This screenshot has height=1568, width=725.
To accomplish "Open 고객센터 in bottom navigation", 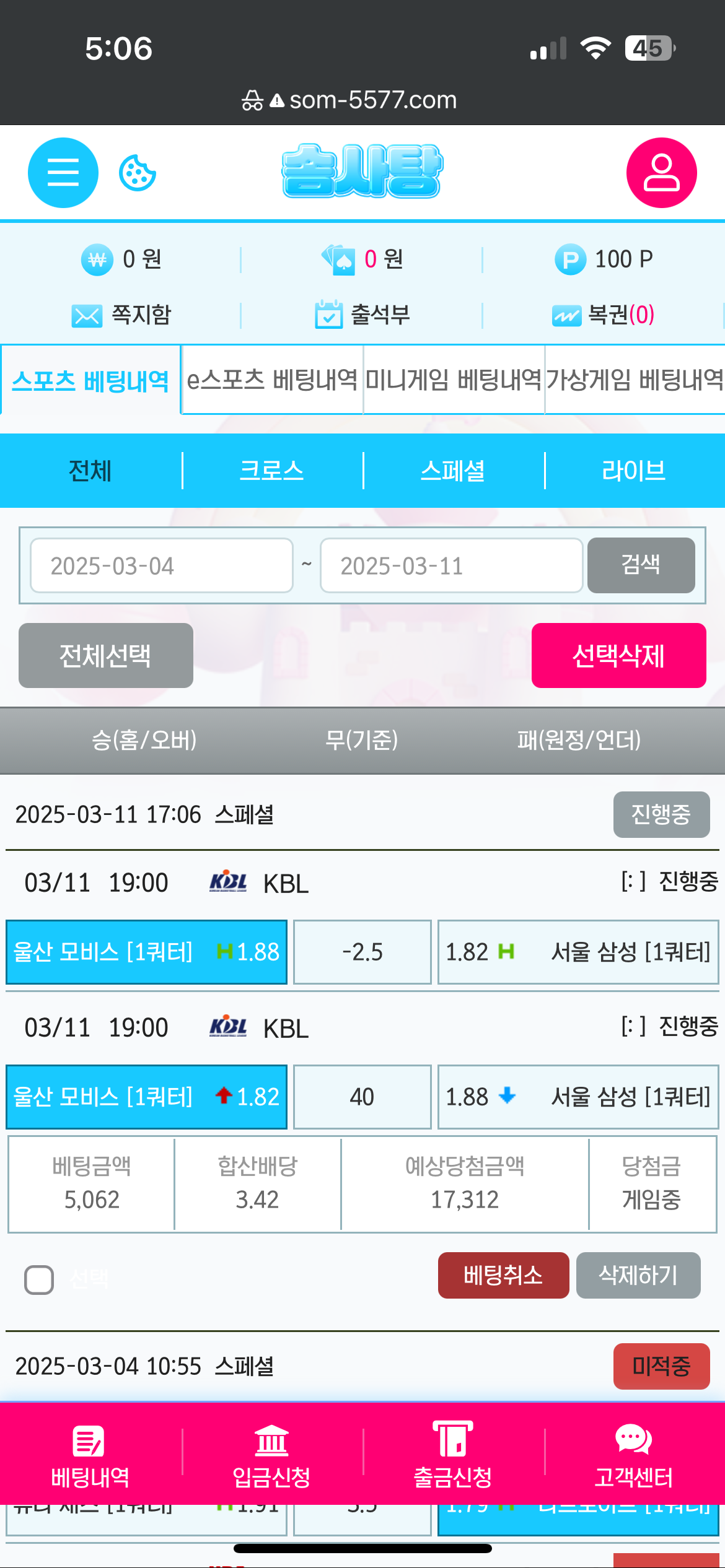I will click(x=633, y=1455).
